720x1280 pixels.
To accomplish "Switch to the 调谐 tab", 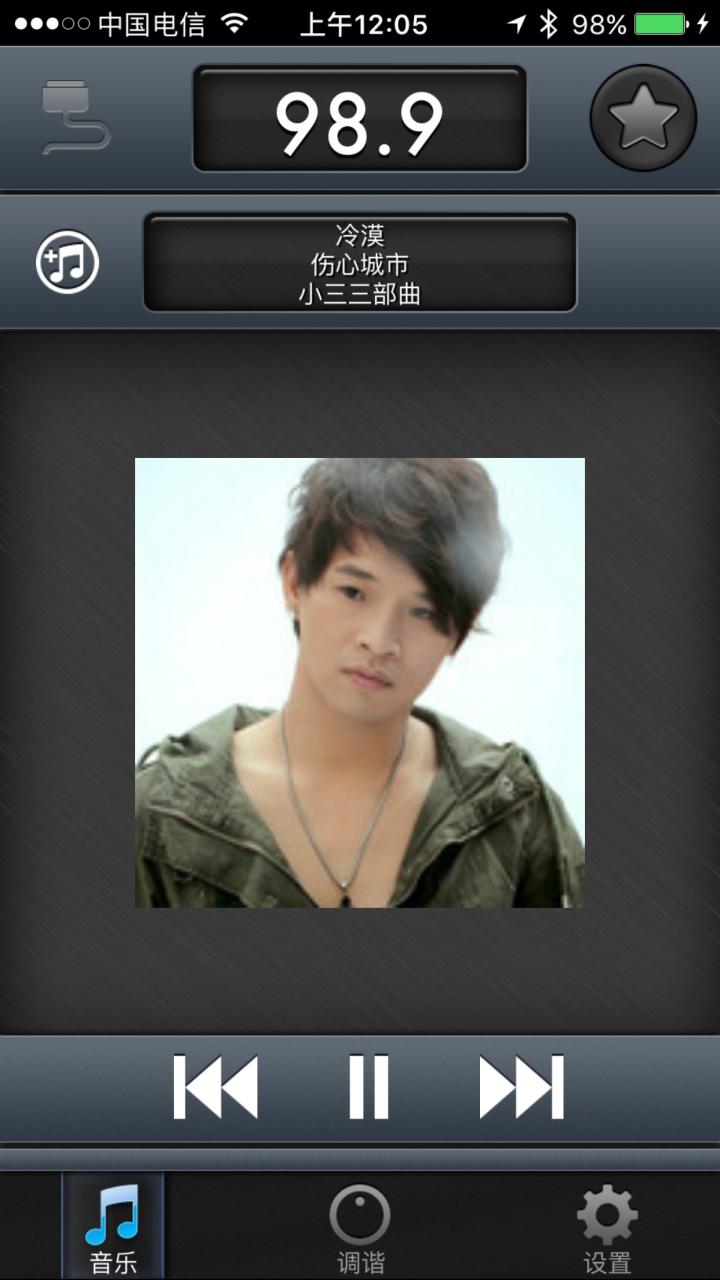I will tap(360, 1228).
